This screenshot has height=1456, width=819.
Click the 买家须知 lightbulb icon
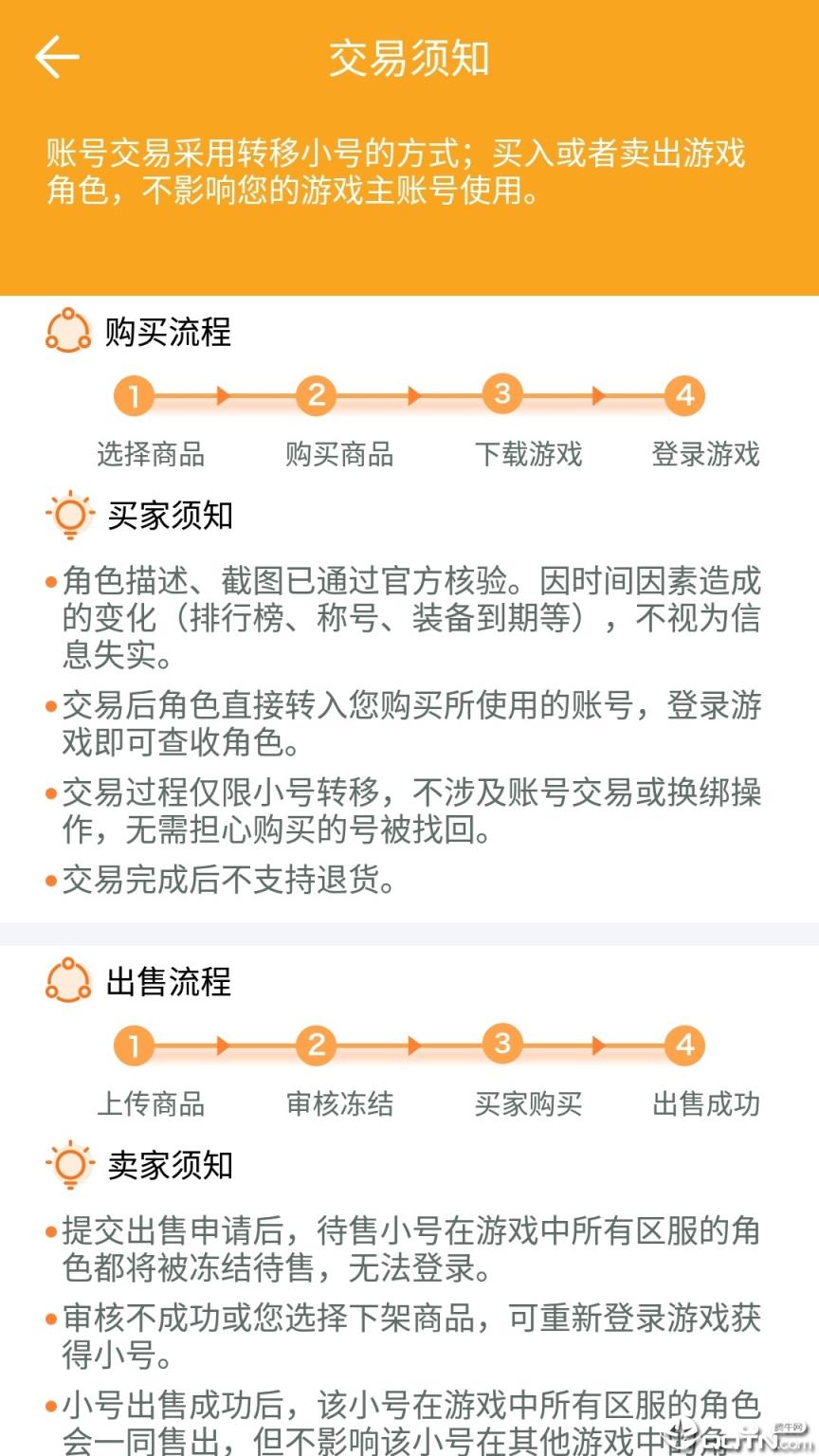click(x=67, y=516)
